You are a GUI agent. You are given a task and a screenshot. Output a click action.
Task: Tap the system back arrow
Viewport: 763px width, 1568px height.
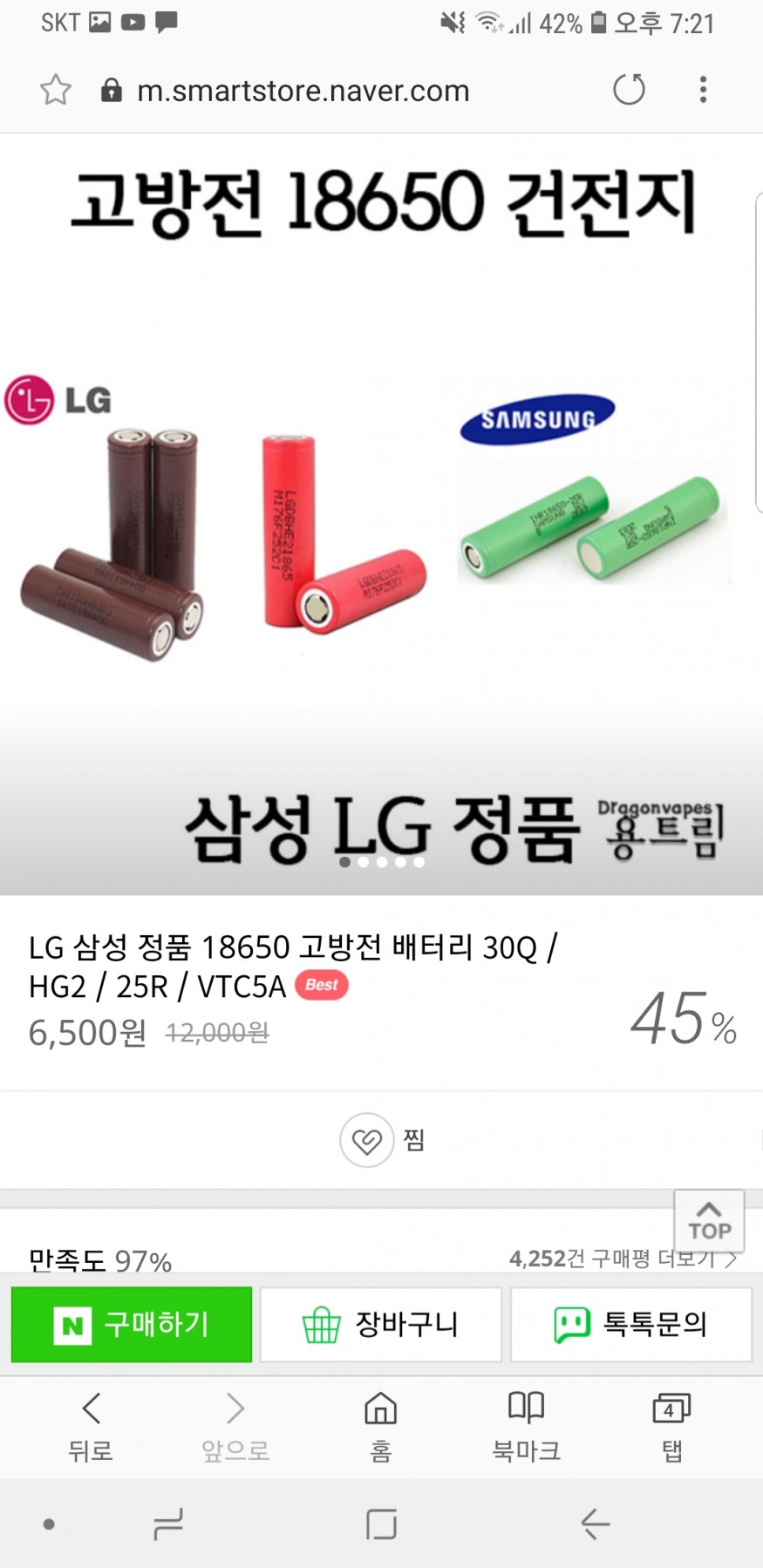coord(595,1524)
